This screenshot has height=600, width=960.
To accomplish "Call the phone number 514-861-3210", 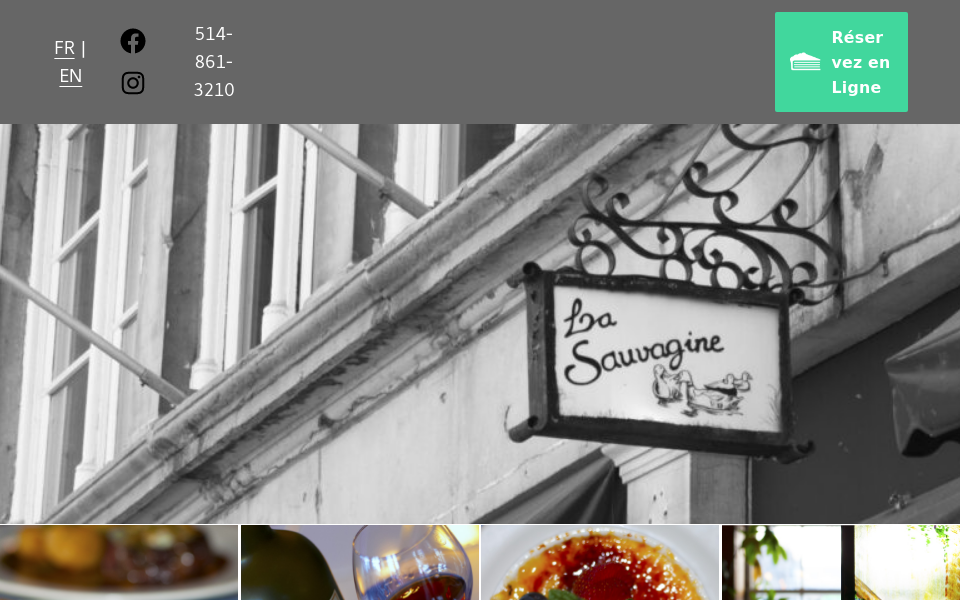I will pyautogui.click(x=214, y=62).
